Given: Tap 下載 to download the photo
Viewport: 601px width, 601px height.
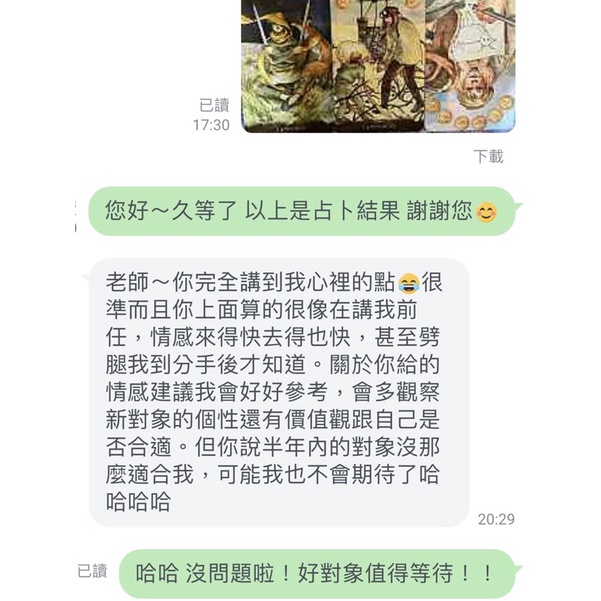Looking at the screenshot, I should click(x=488, y=156).
